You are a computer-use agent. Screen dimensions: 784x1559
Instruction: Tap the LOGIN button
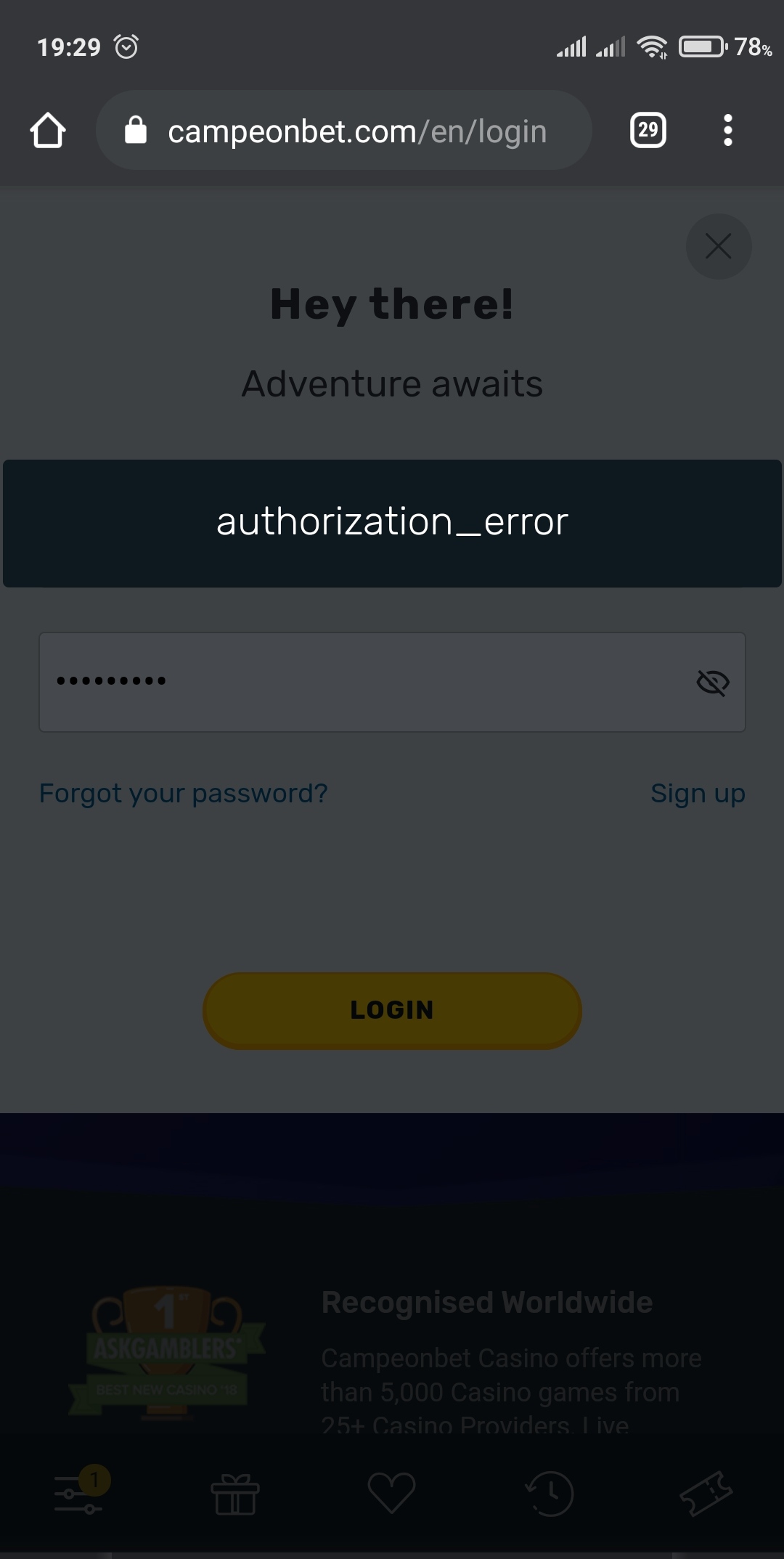pos(392,1010)
